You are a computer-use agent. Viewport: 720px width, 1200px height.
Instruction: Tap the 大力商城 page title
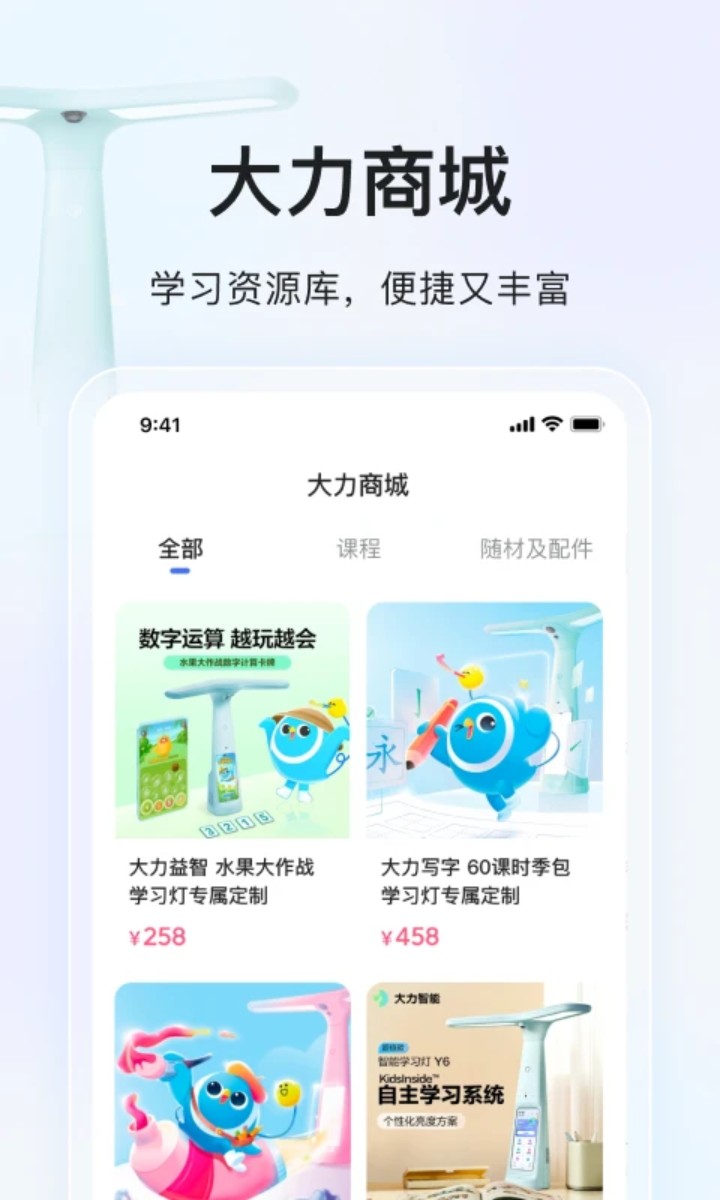[x=360, y=484]
